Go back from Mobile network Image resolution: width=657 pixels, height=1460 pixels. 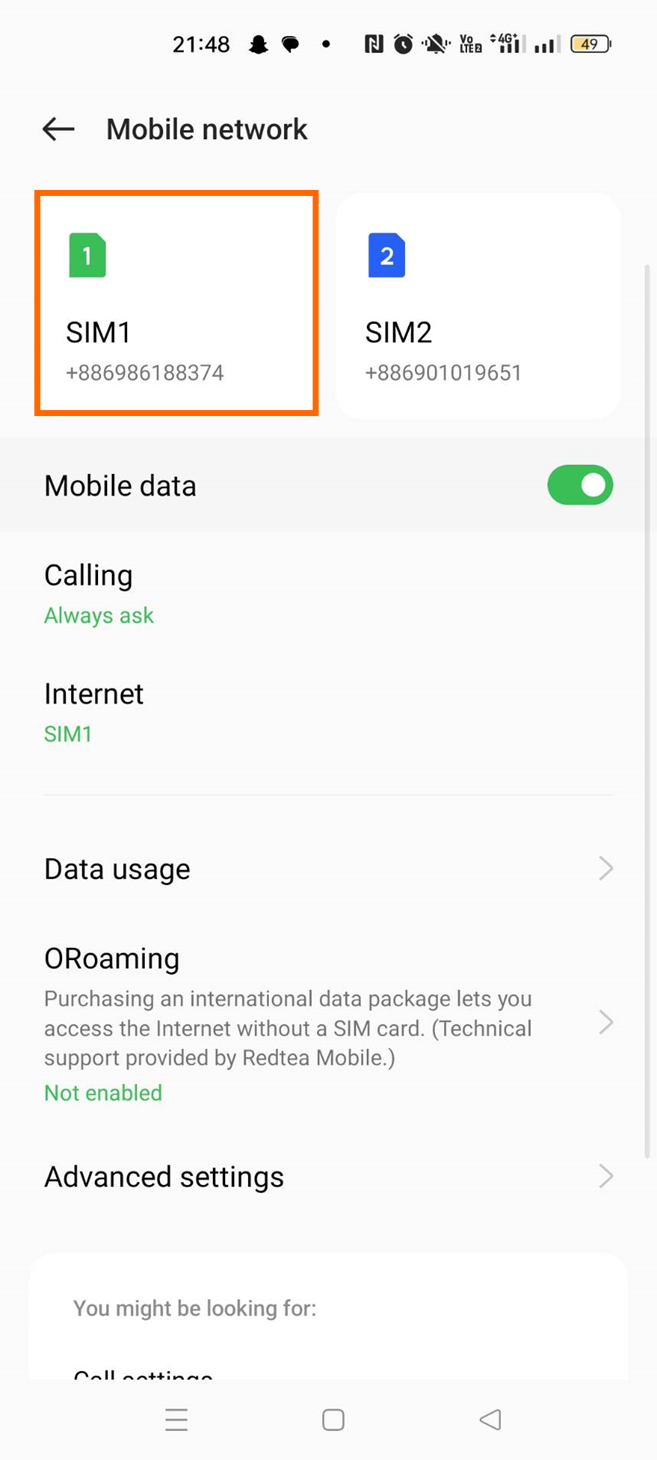pyautogui.click(x=58, y=129)
